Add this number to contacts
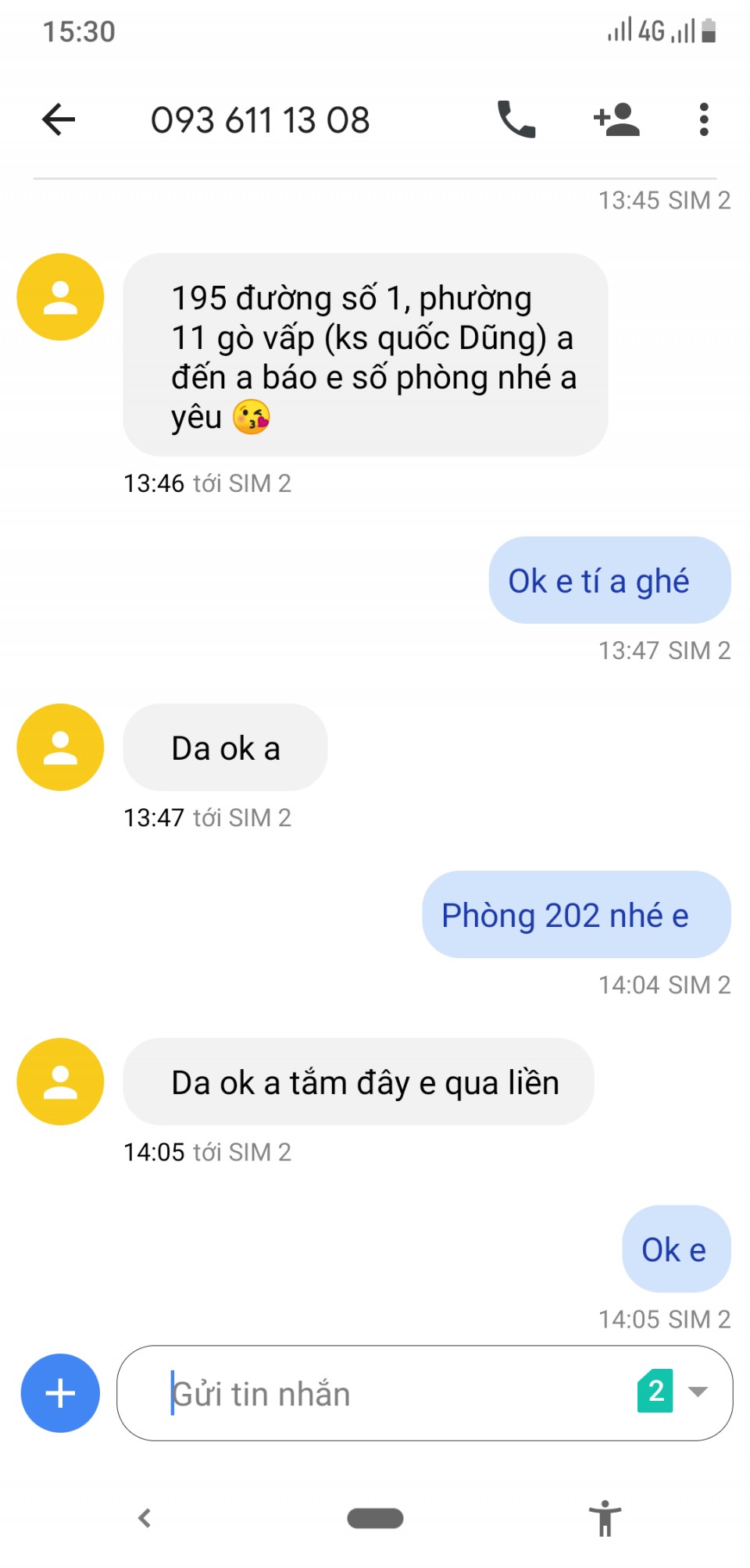The width and height of the screenshot is (750, 1568). pos(616,119)
